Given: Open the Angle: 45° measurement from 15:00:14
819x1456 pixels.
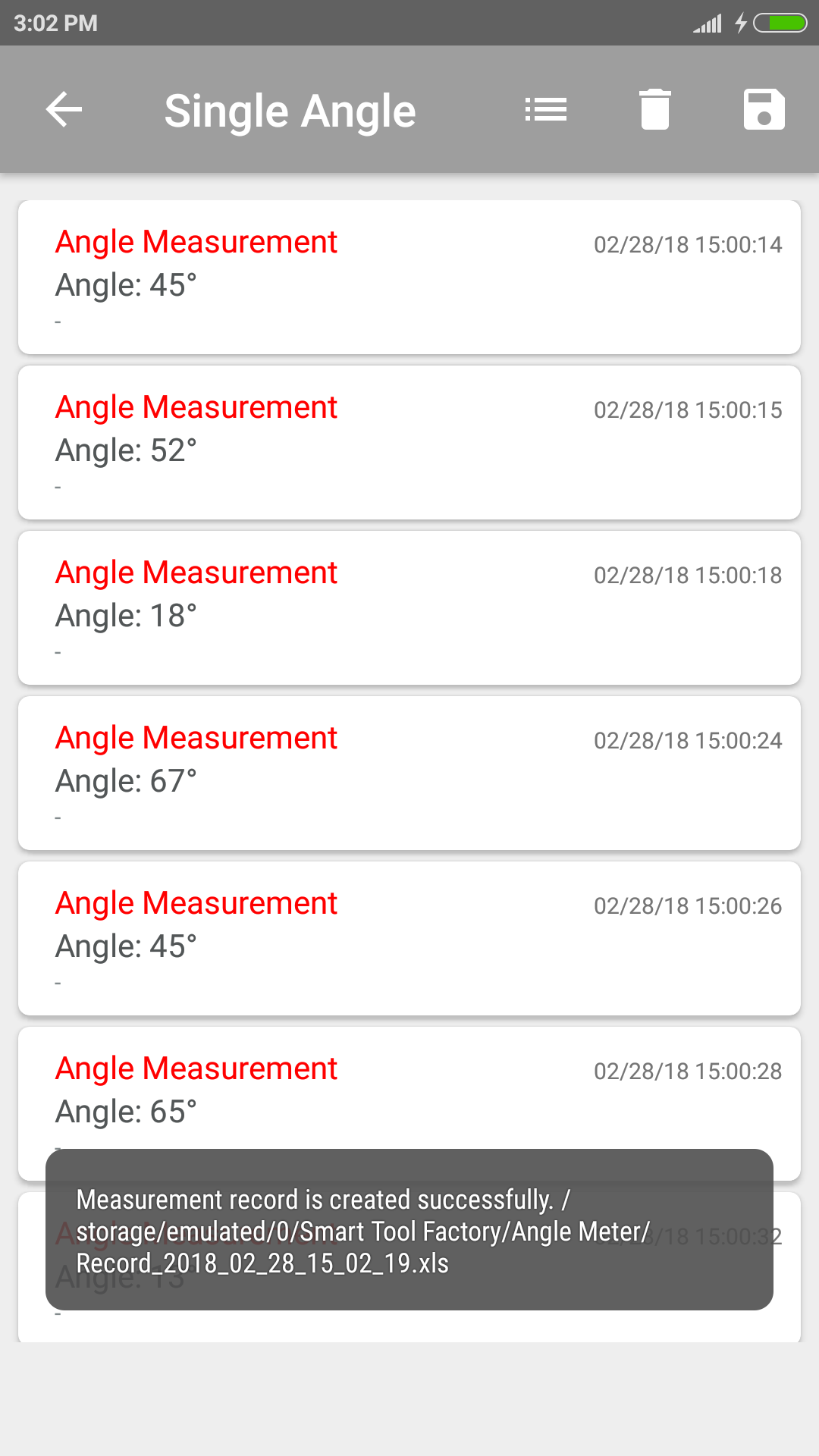Looking at the screenshot, I should (x=409, y=277).
